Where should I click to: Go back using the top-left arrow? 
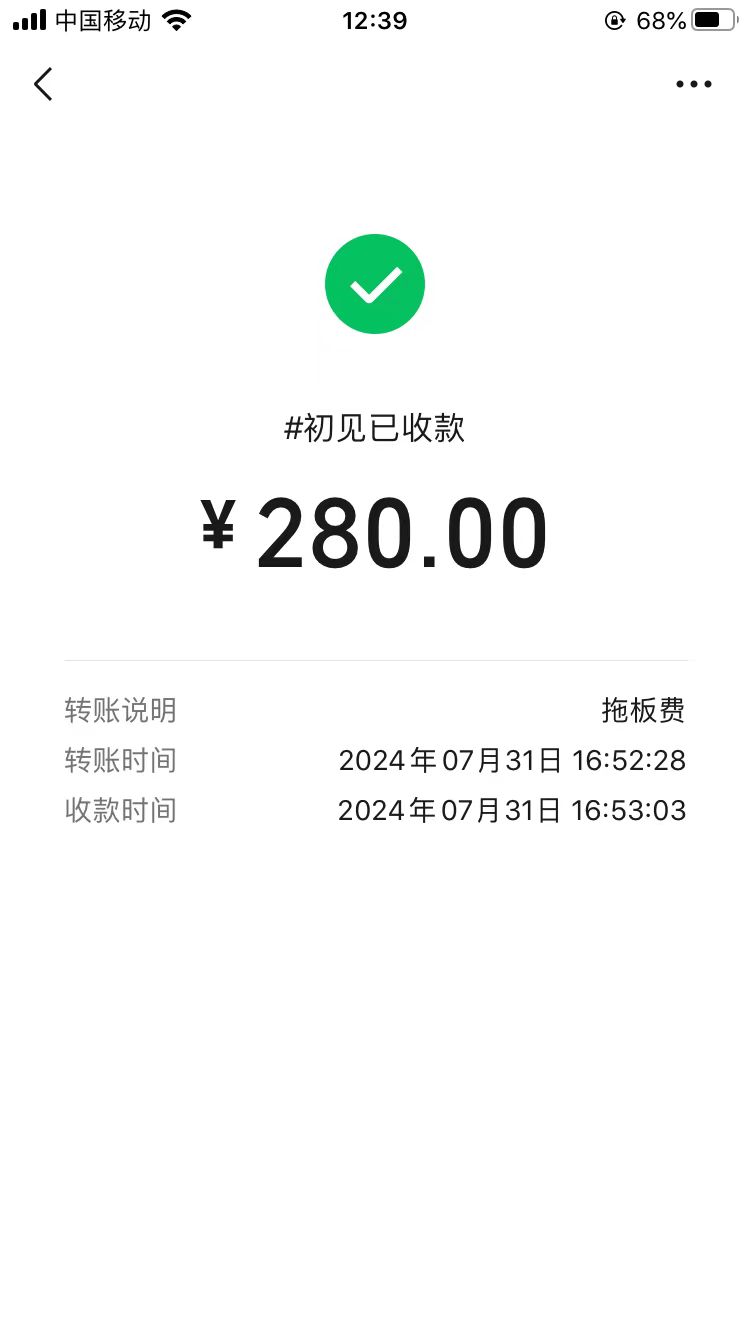pyautogui.click(x=43, y=84)
